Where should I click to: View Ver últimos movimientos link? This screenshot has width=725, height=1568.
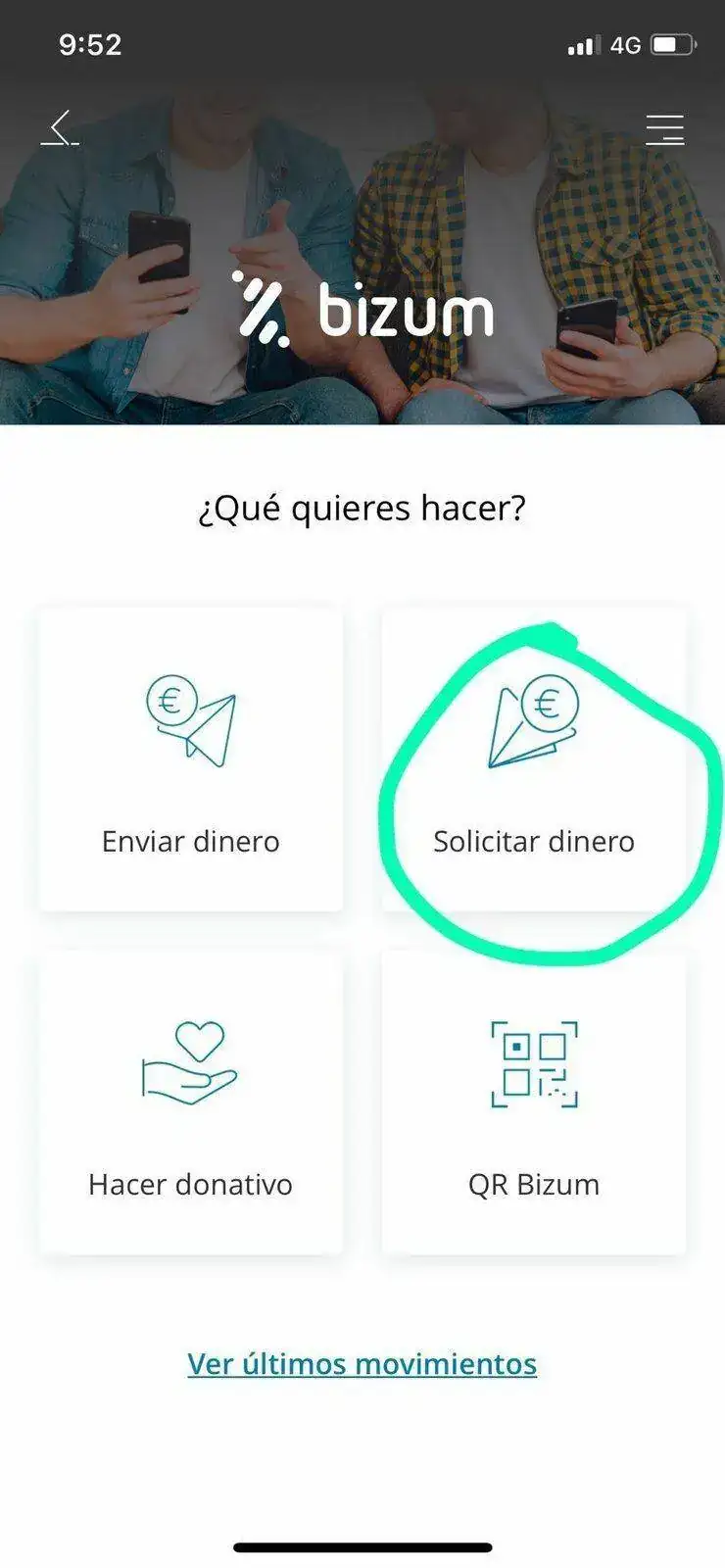pyautogui.click(x=362, y=1363)
